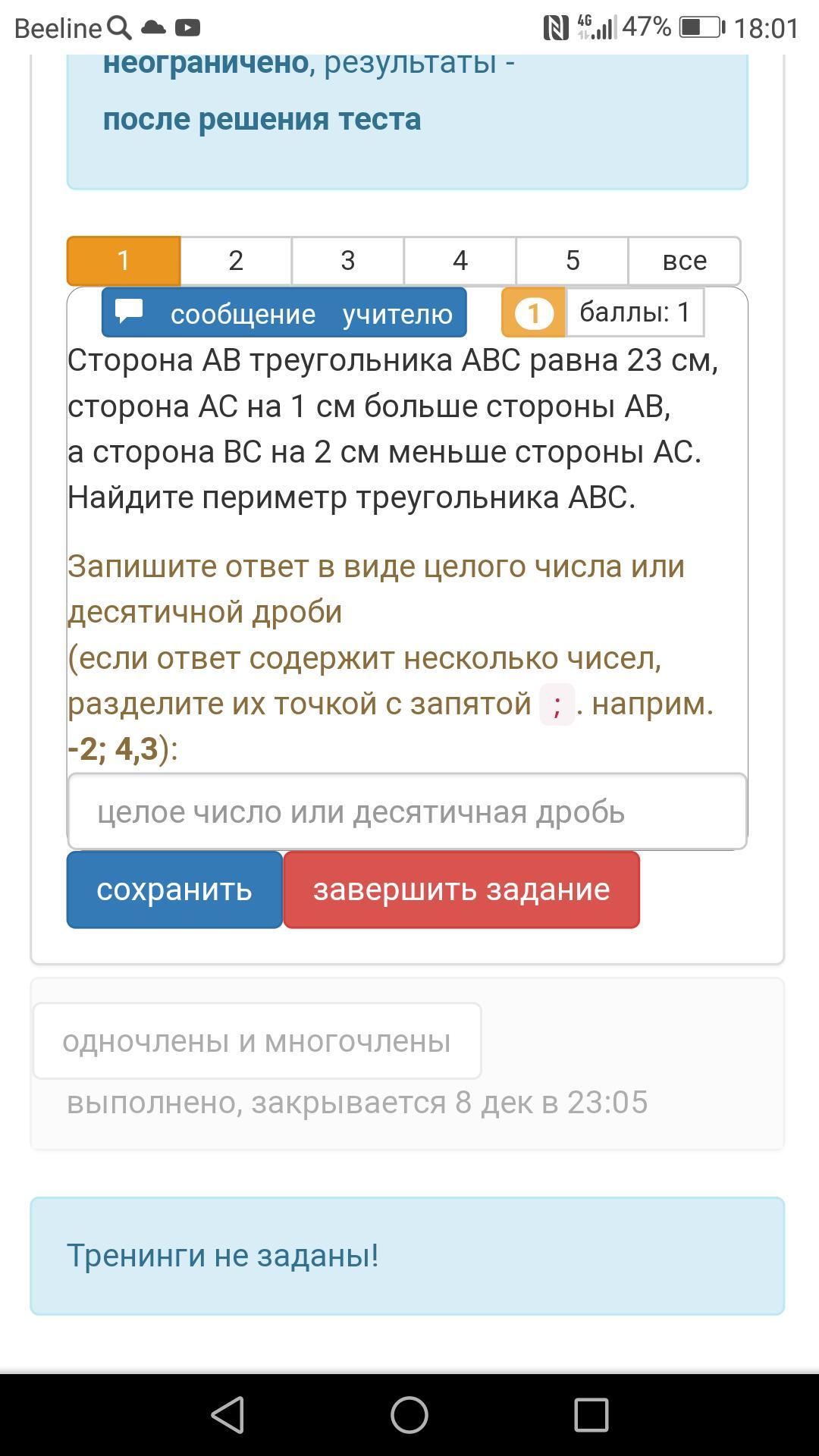The width and height of the screenshot is (819, 1456).
Task: Tap 'завершить задание' to finish
Action: tap(462, 890)
